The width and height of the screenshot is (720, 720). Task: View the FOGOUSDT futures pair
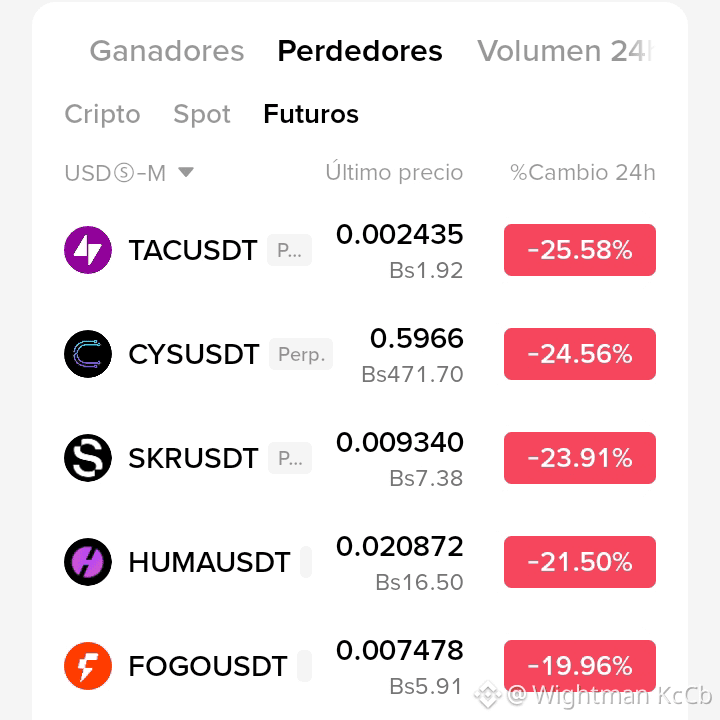point(360,666)
